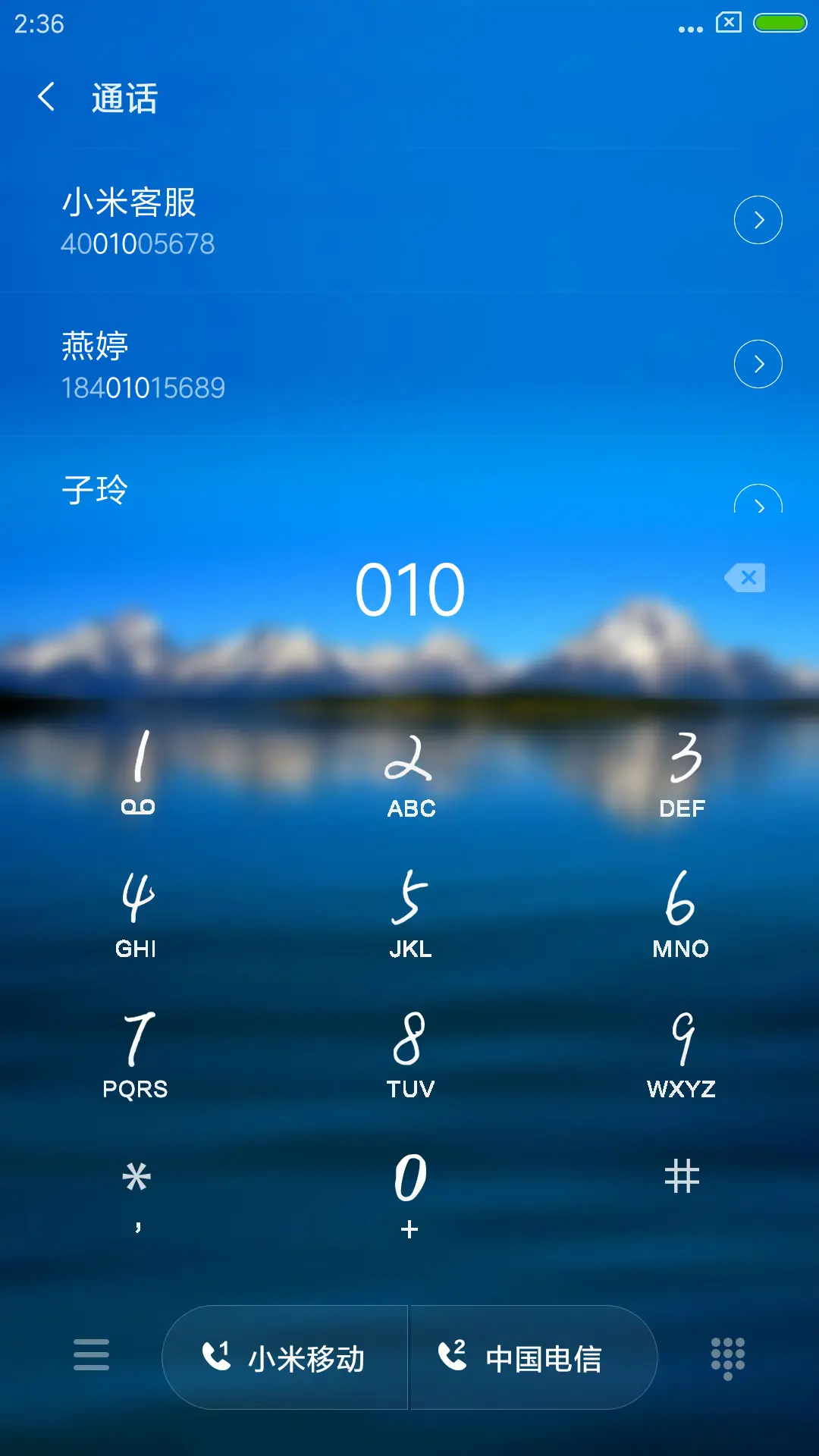This screenshot has width=819, height=1456.
Task: Expand details for 小米客服 call entry
Action: click(758, 220)
